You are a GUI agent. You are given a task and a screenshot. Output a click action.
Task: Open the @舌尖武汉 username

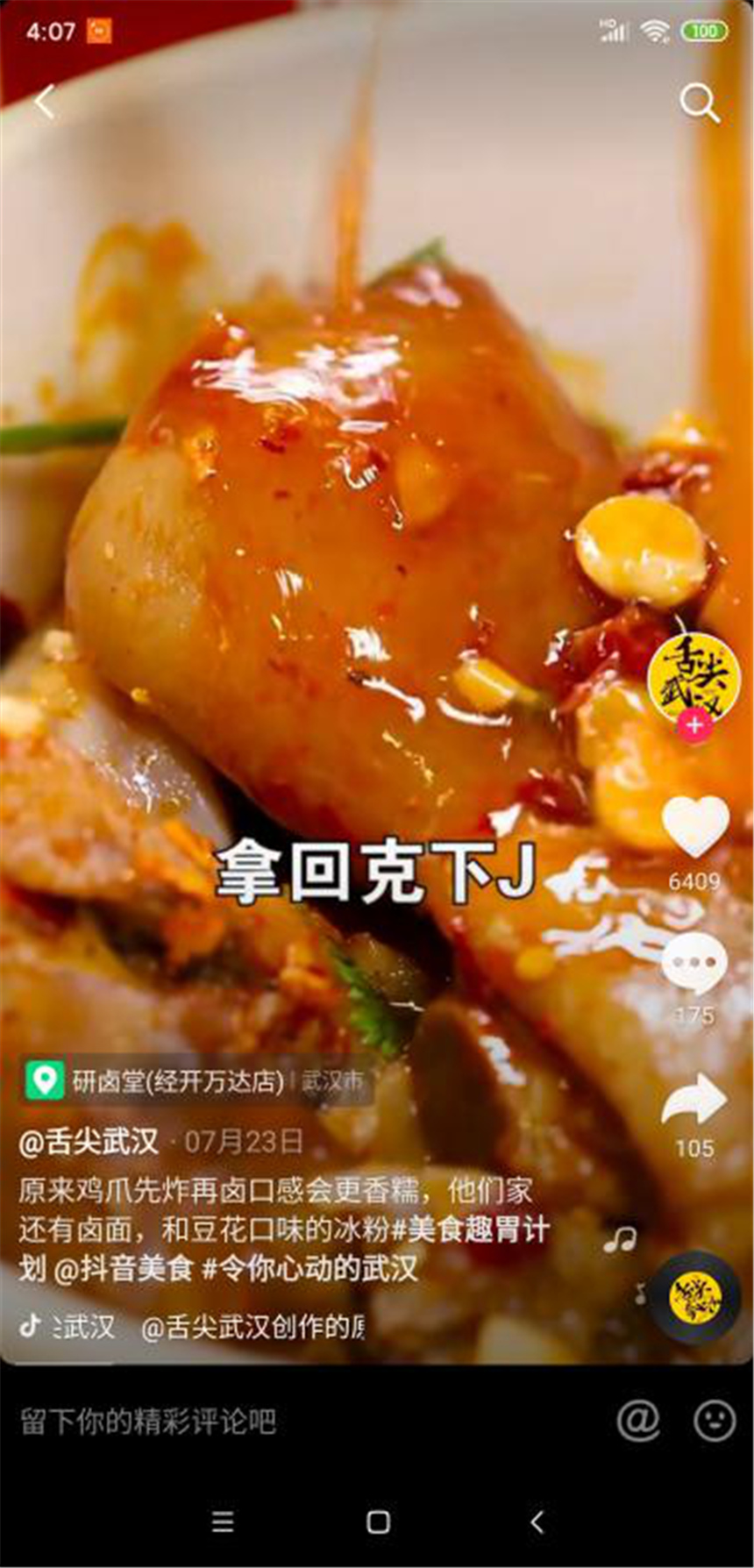coord(89,1142)
